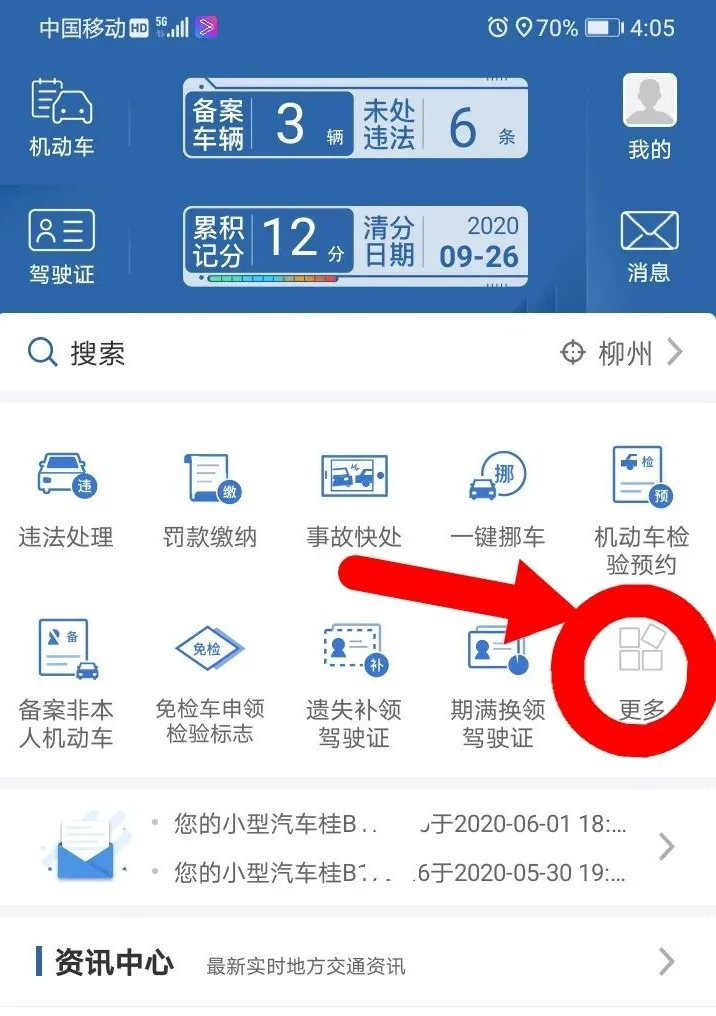Open 消息 messages inbox
Viewport: 716px width, 1016px height.
[649, 247]
